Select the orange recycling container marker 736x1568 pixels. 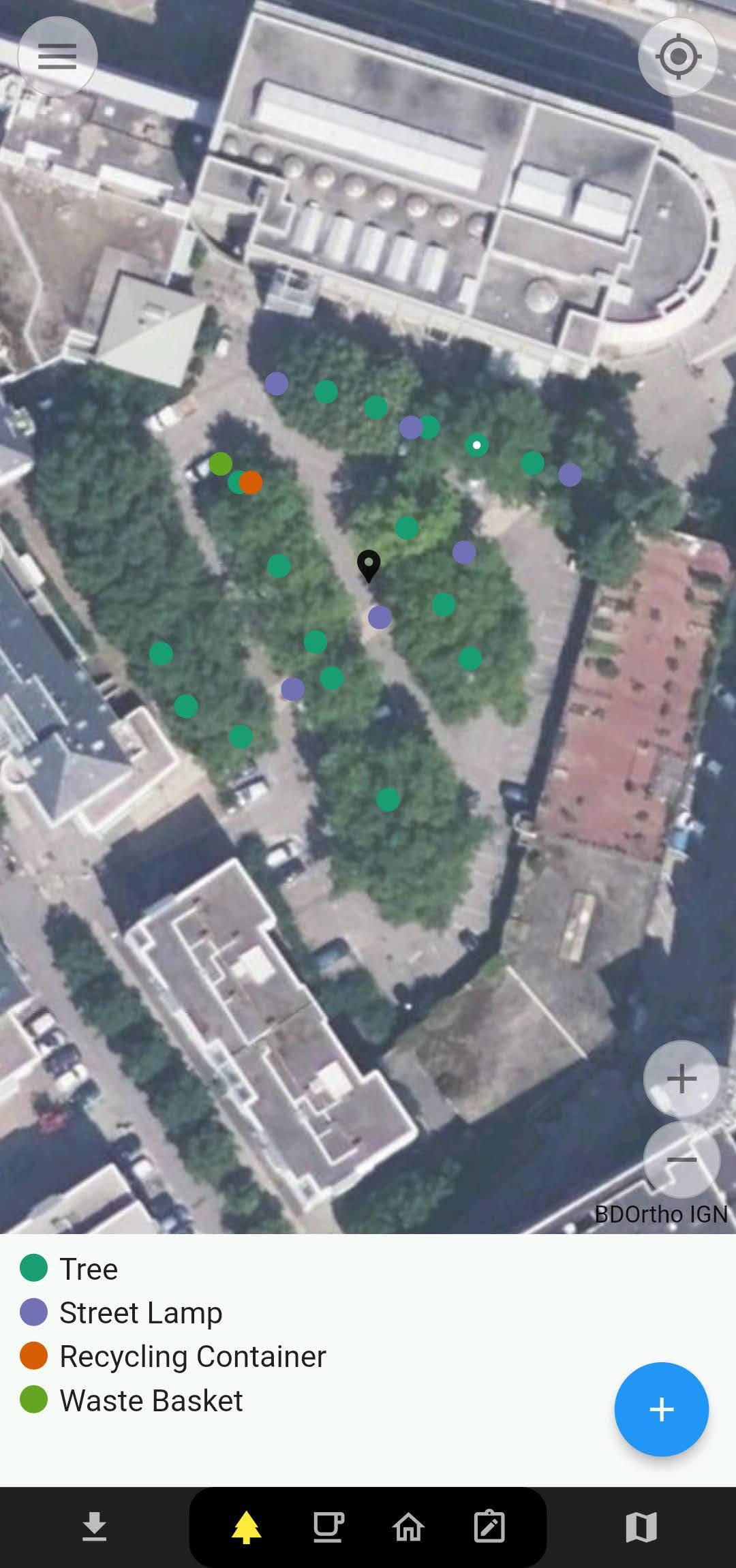pyautogui.click(x=252, y=482)
